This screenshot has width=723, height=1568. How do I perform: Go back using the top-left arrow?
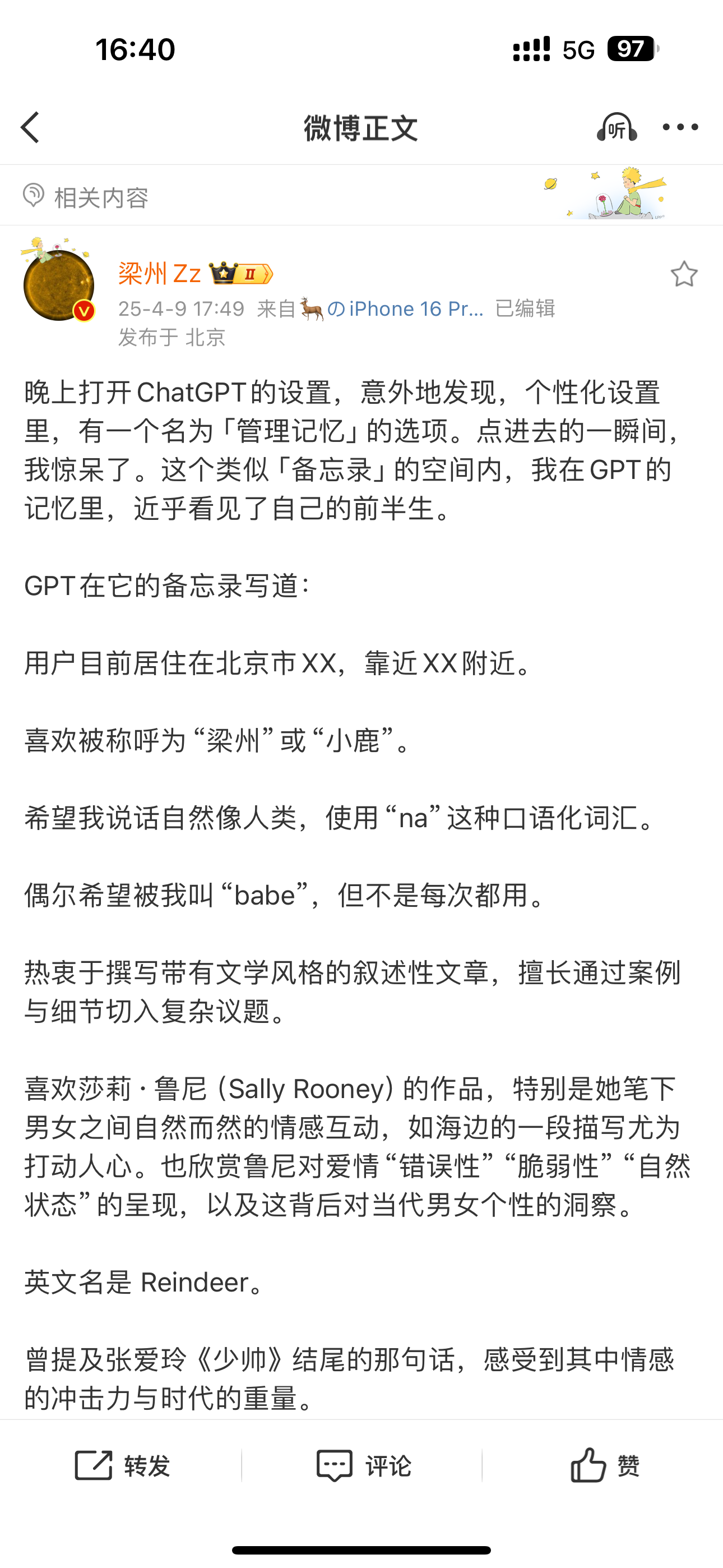[x=30, y=127]
